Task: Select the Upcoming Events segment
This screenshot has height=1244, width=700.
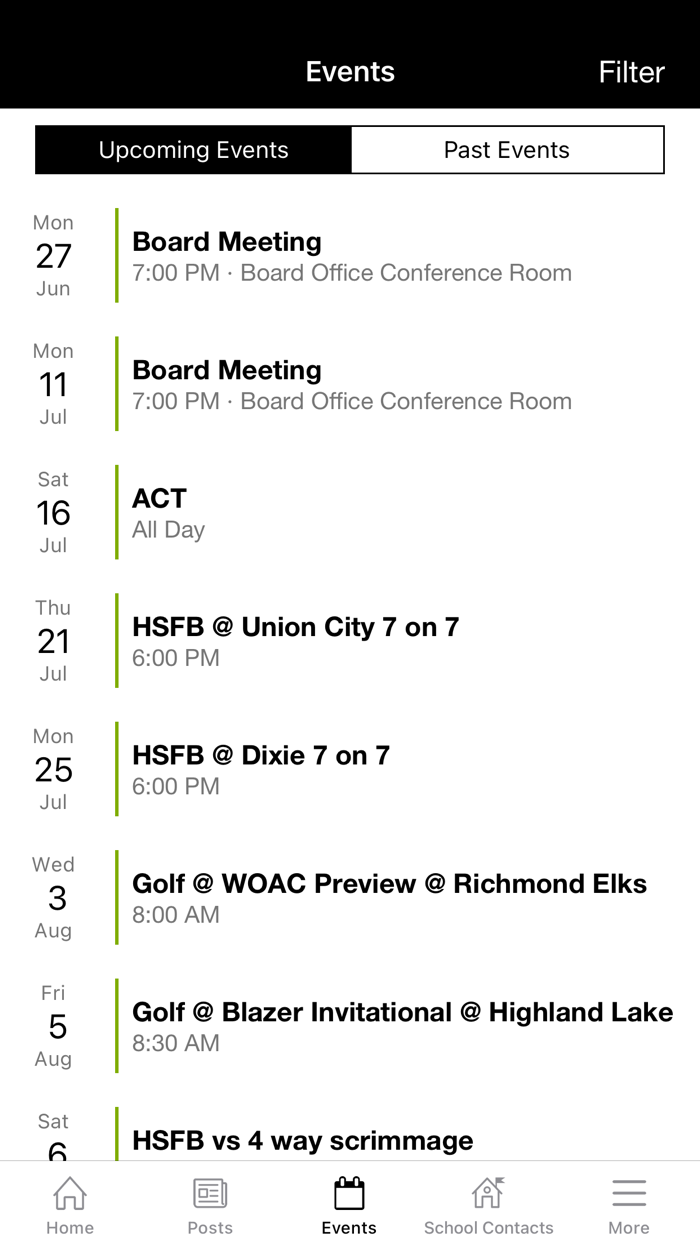Action: (193, 150)
